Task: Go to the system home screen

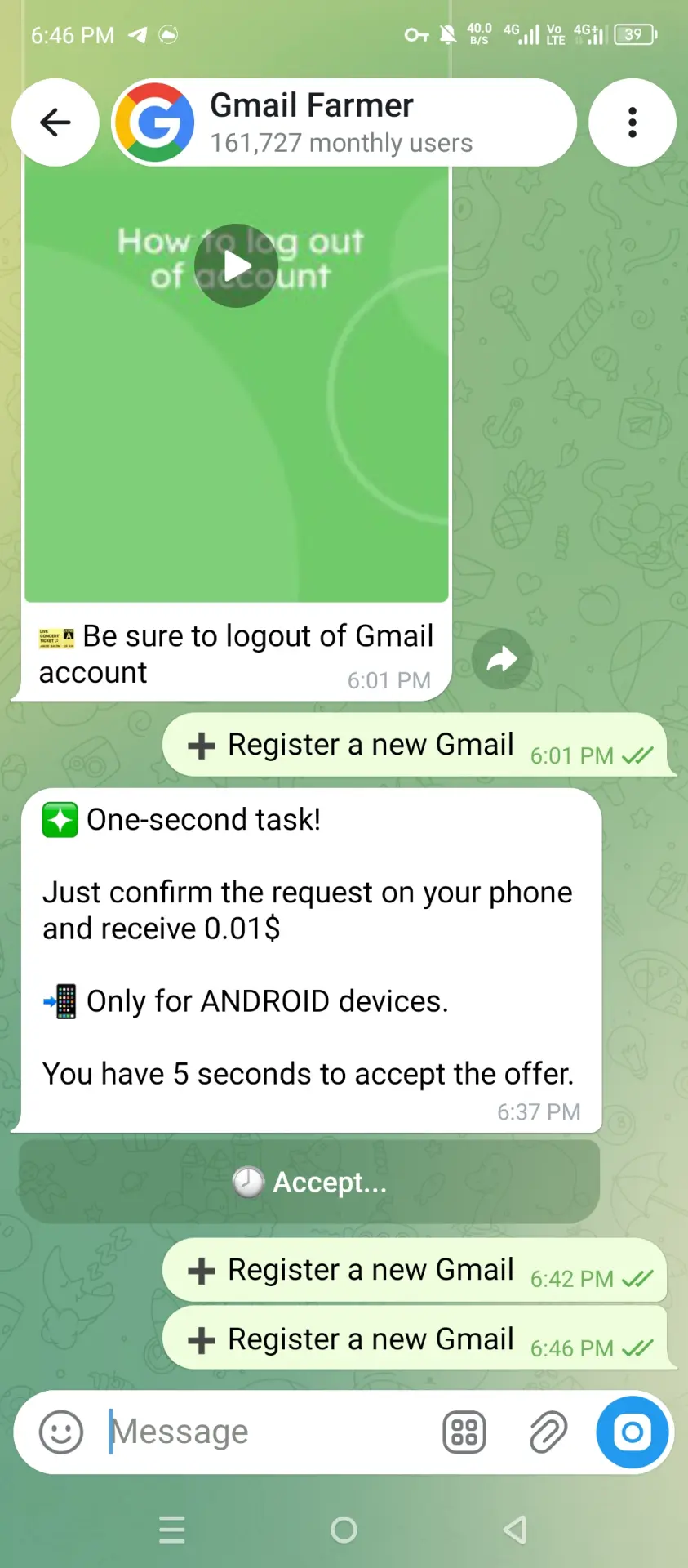Action: [x=344, y=1530]
